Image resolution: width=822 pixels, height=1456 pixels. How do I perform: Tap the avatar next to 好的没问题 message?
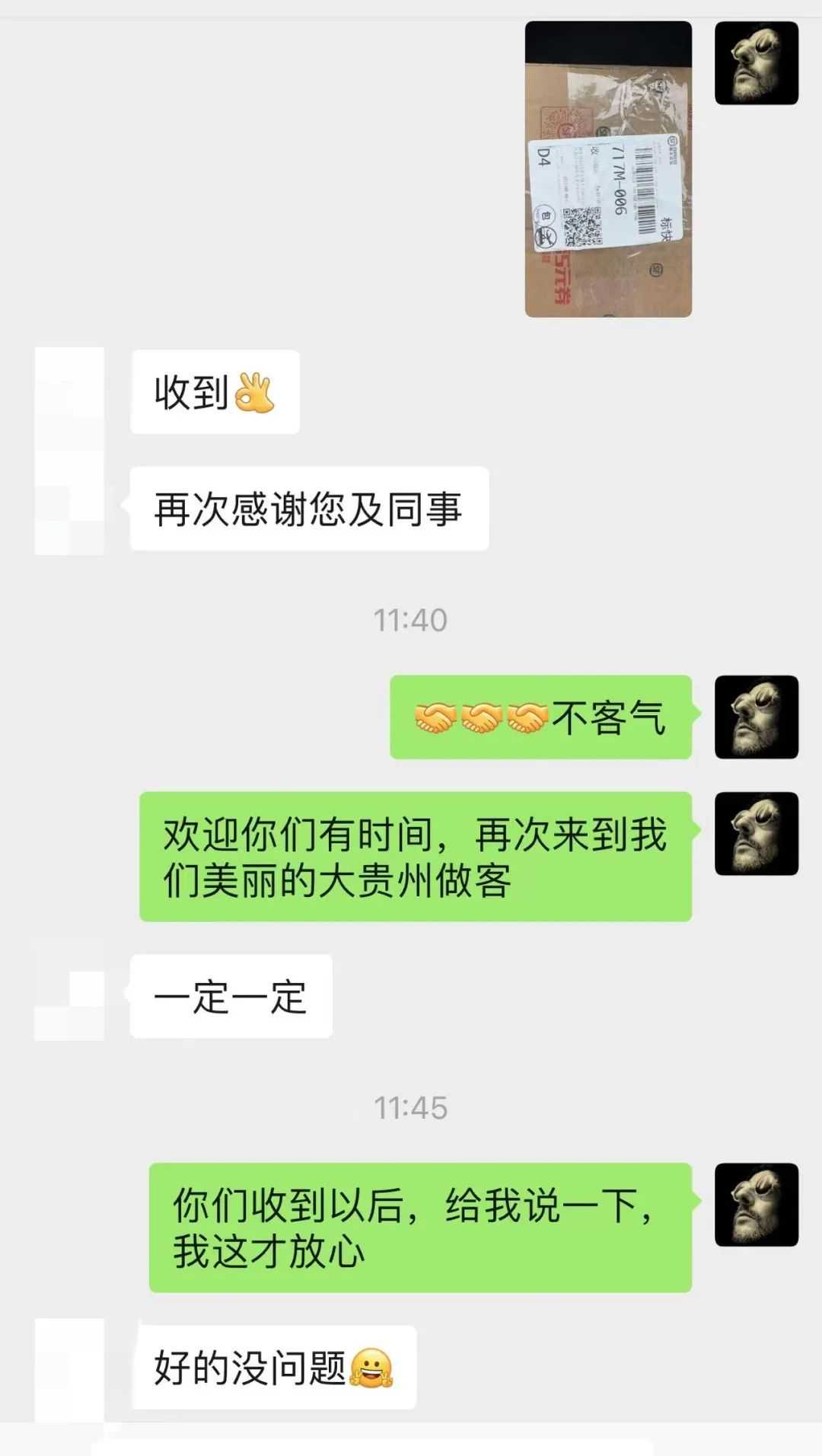[x=69, y=1368]
